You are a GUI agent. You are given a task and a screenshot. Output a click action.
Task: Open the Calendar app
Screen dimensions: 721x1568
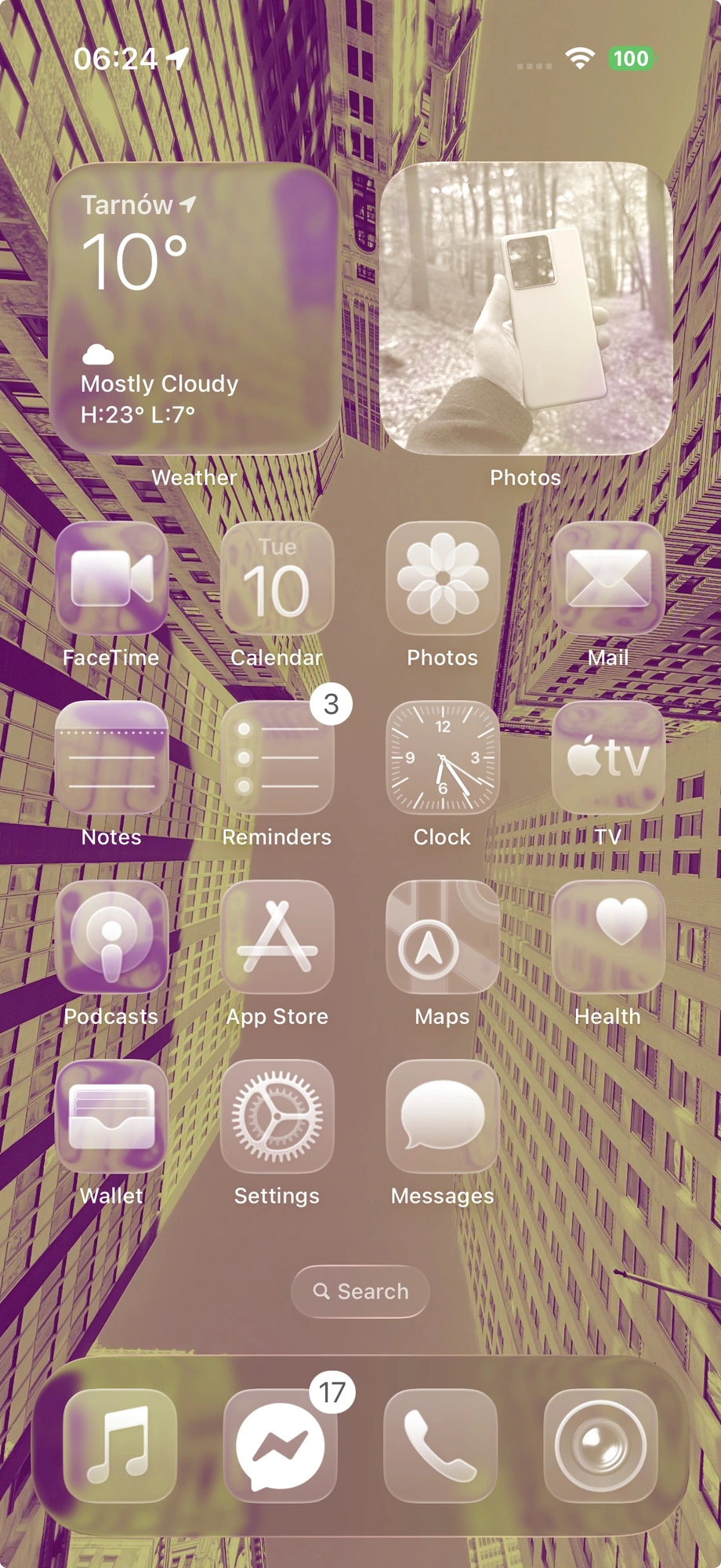click(277, 579)
